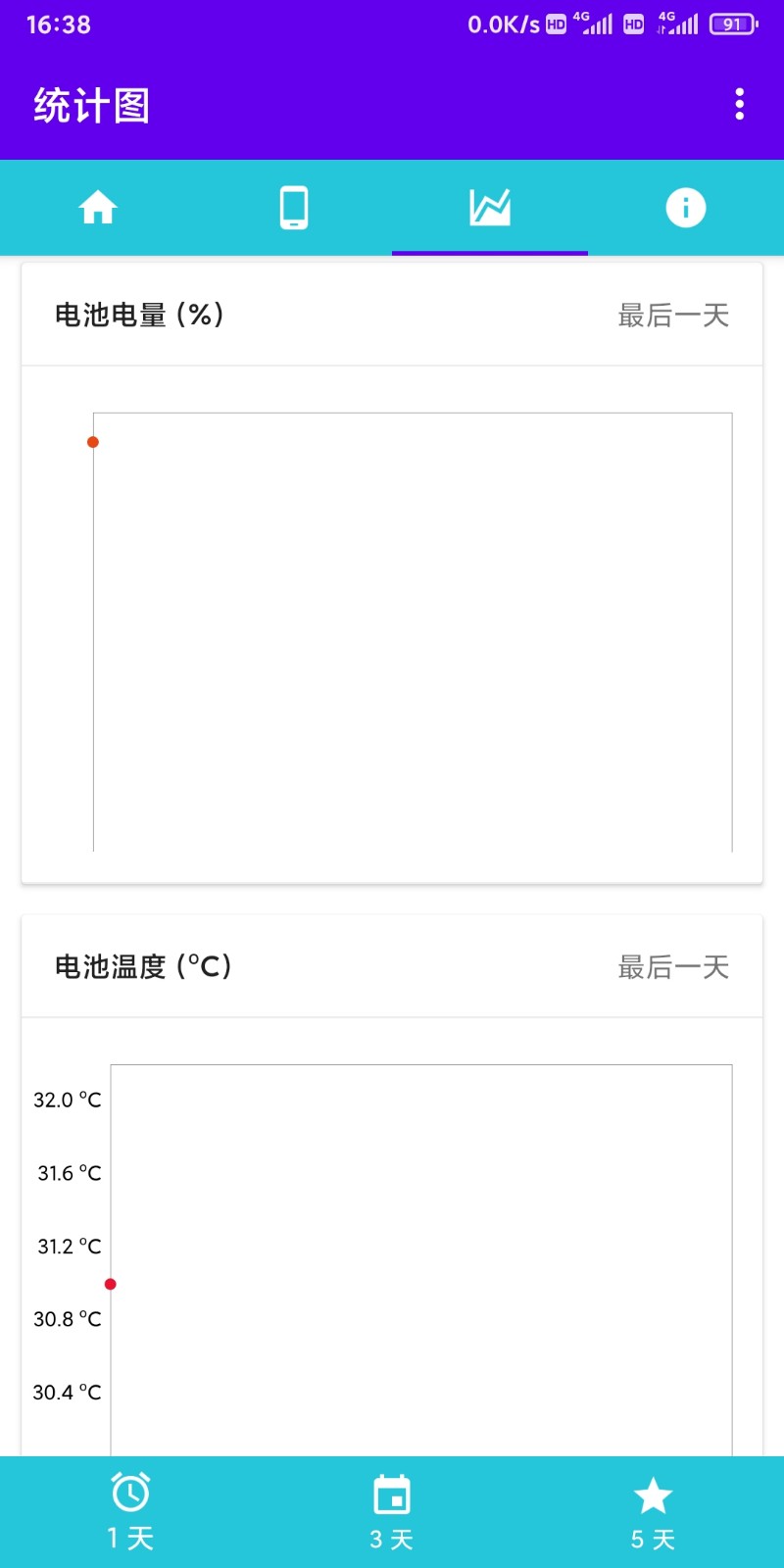784x1568 pixels.
Task: Show the 1 天 range
Action: 130,1512
